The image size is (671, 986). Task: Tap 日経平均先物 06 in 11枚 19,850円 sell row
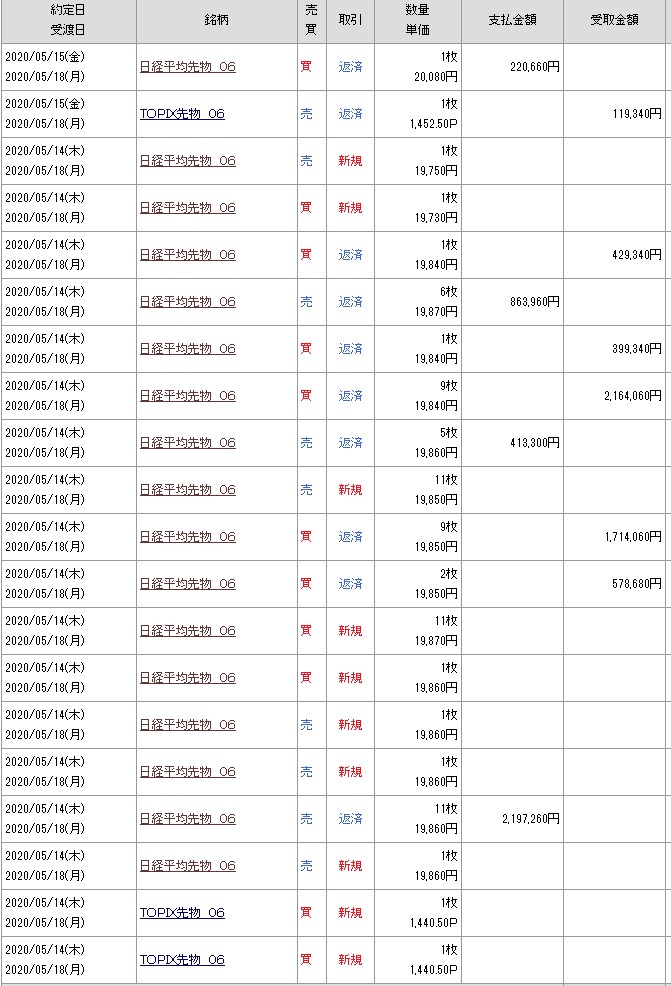pyautogui.click(x=188, y=490)
